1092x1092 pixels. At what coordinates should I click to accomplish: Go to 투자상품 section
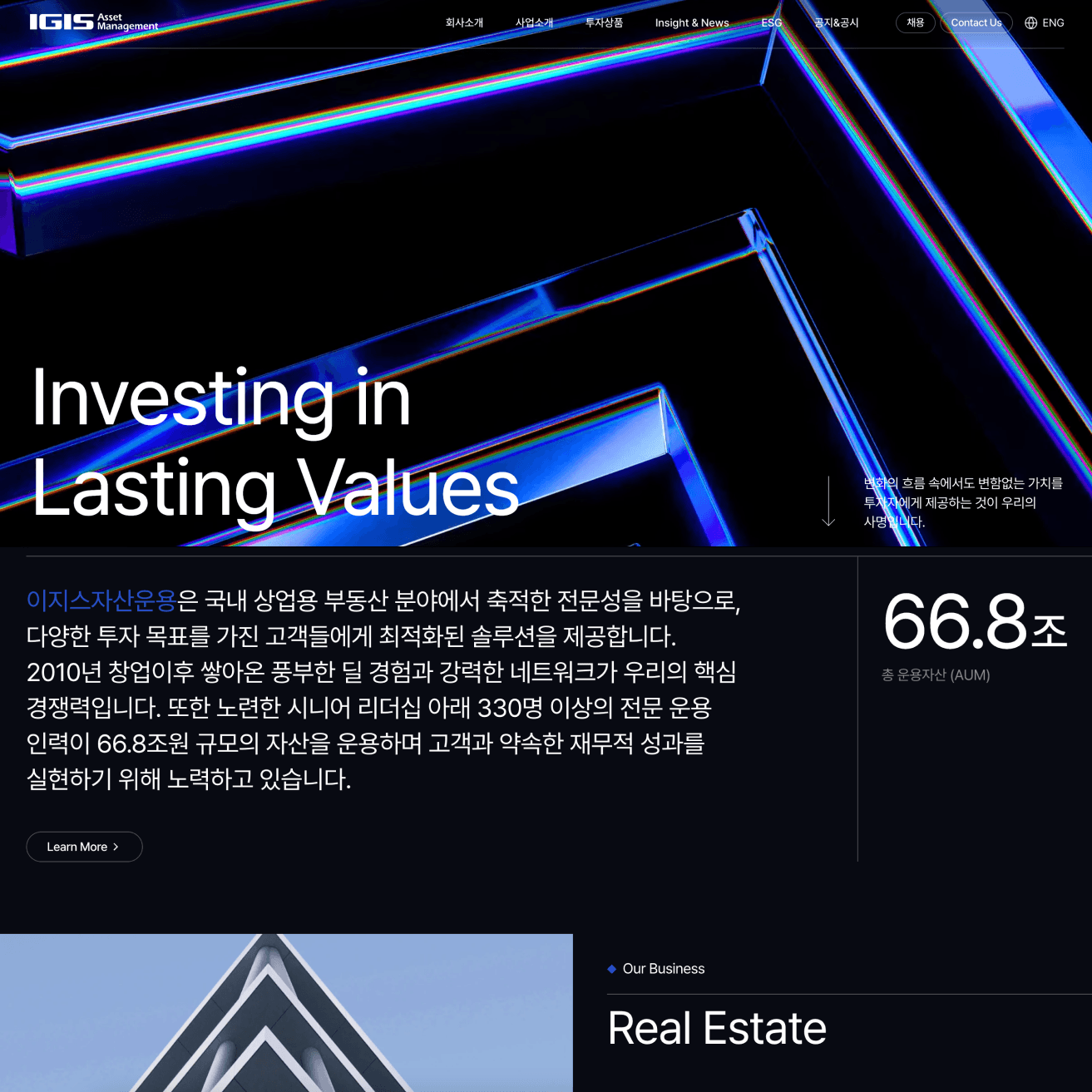604,23
